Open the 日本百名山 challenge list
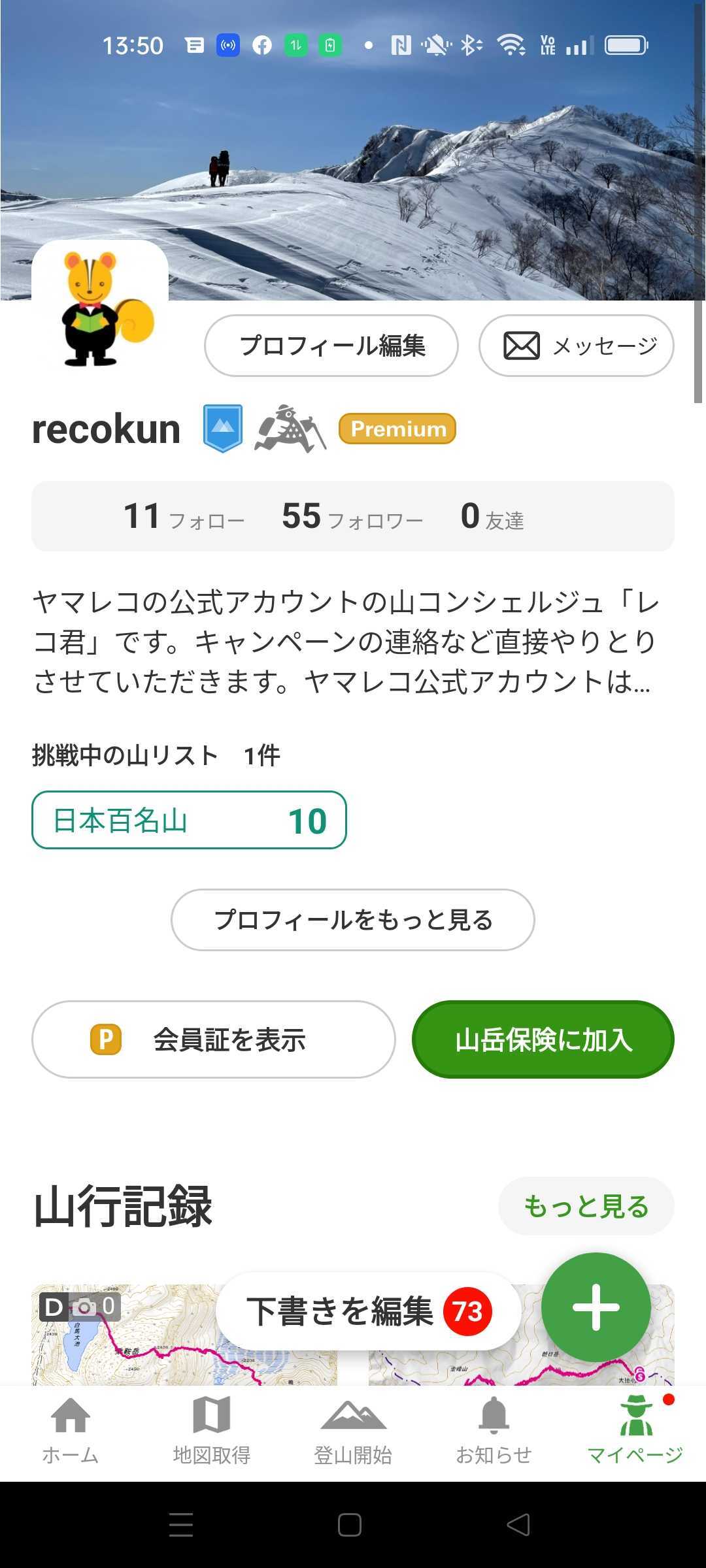Viewport: 706px width, 1568px height. [x=189, y=820]
